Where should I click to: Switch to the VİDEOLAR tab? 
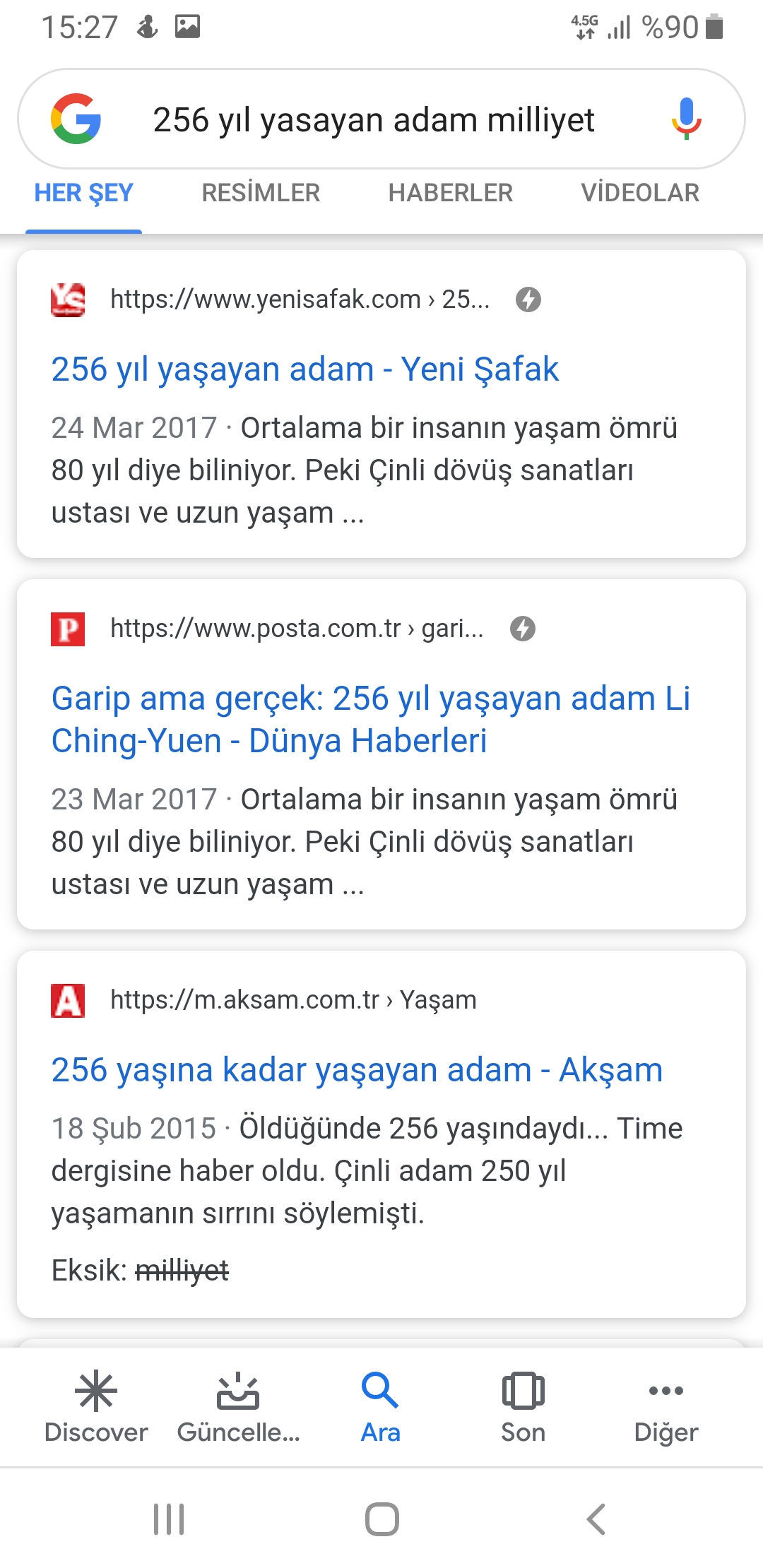click(x=639, y=193)
